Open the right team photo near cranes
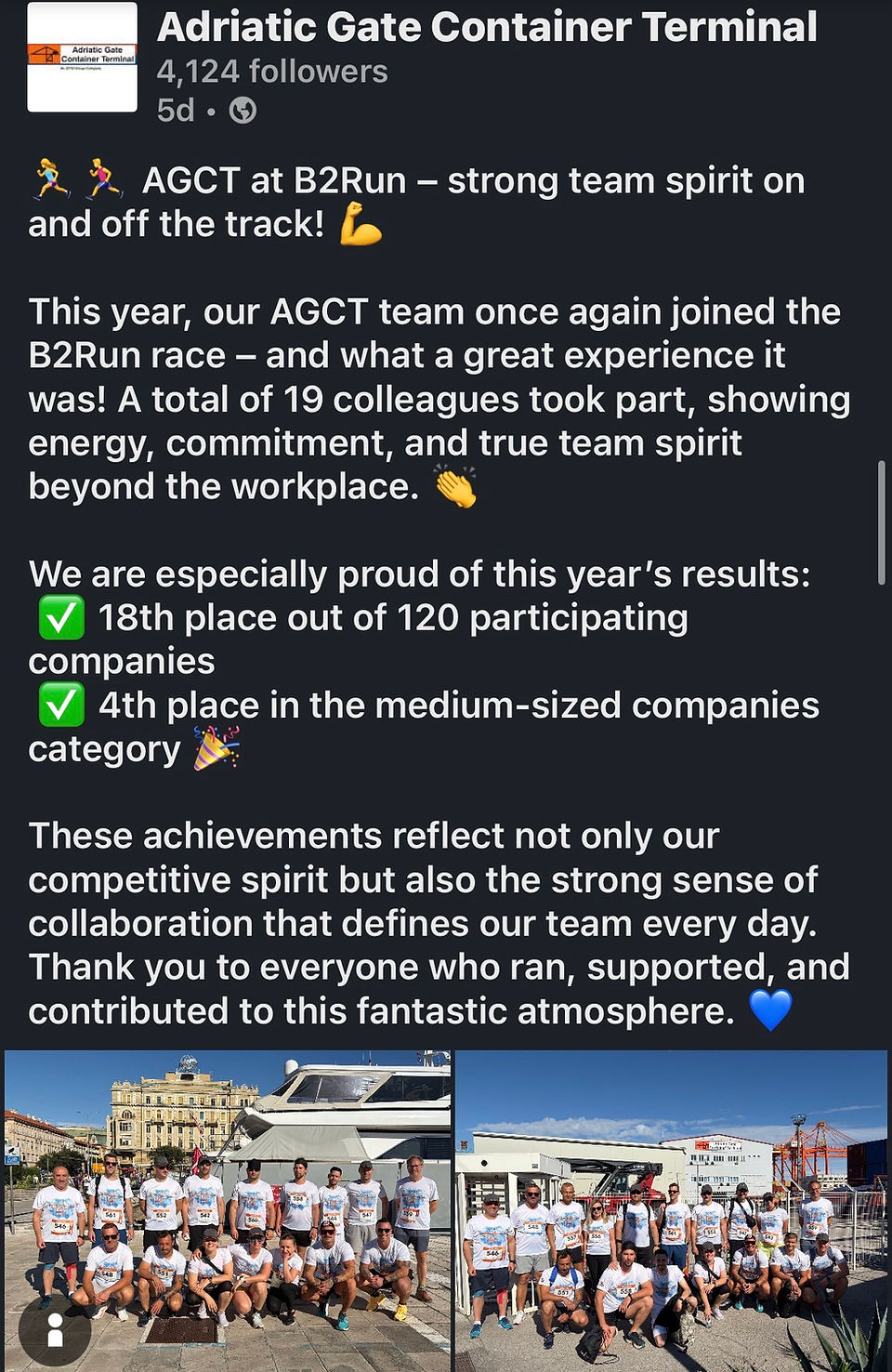 point(672,1211)
